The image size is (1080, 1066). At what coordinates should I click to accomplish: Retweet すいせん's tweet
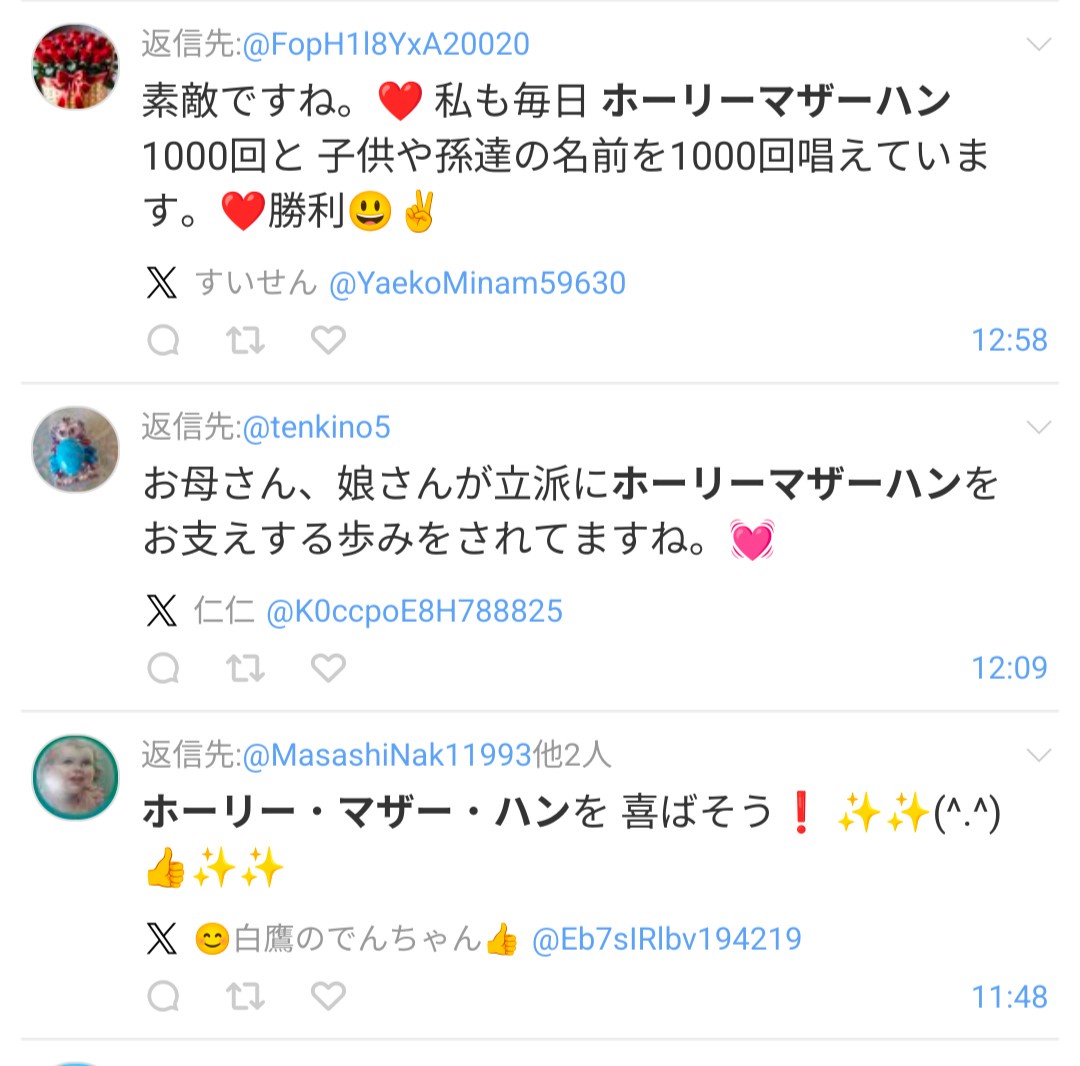coord(245,341)
